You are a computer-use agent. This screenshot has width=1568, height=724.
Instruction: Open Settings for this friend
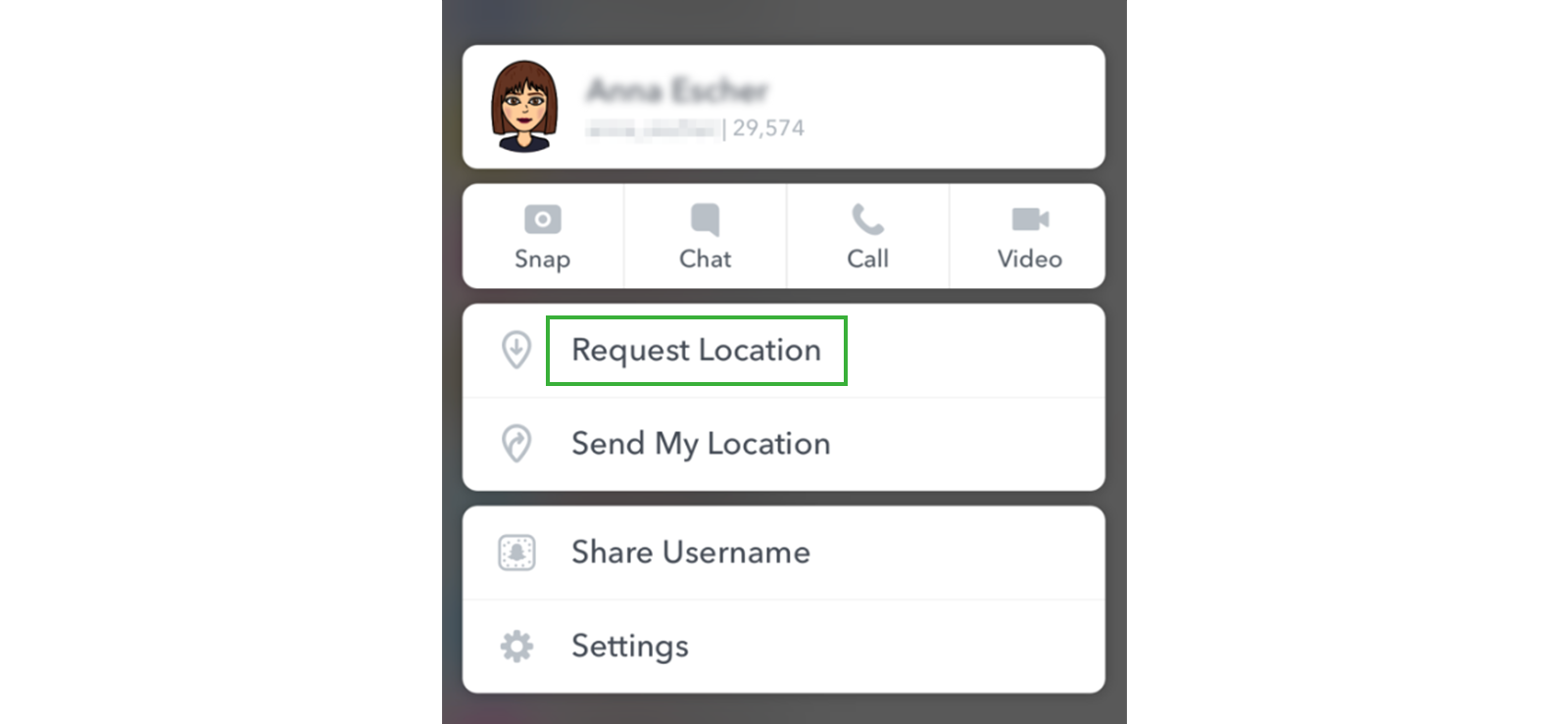pyautogui.click(x=629, y=647)
